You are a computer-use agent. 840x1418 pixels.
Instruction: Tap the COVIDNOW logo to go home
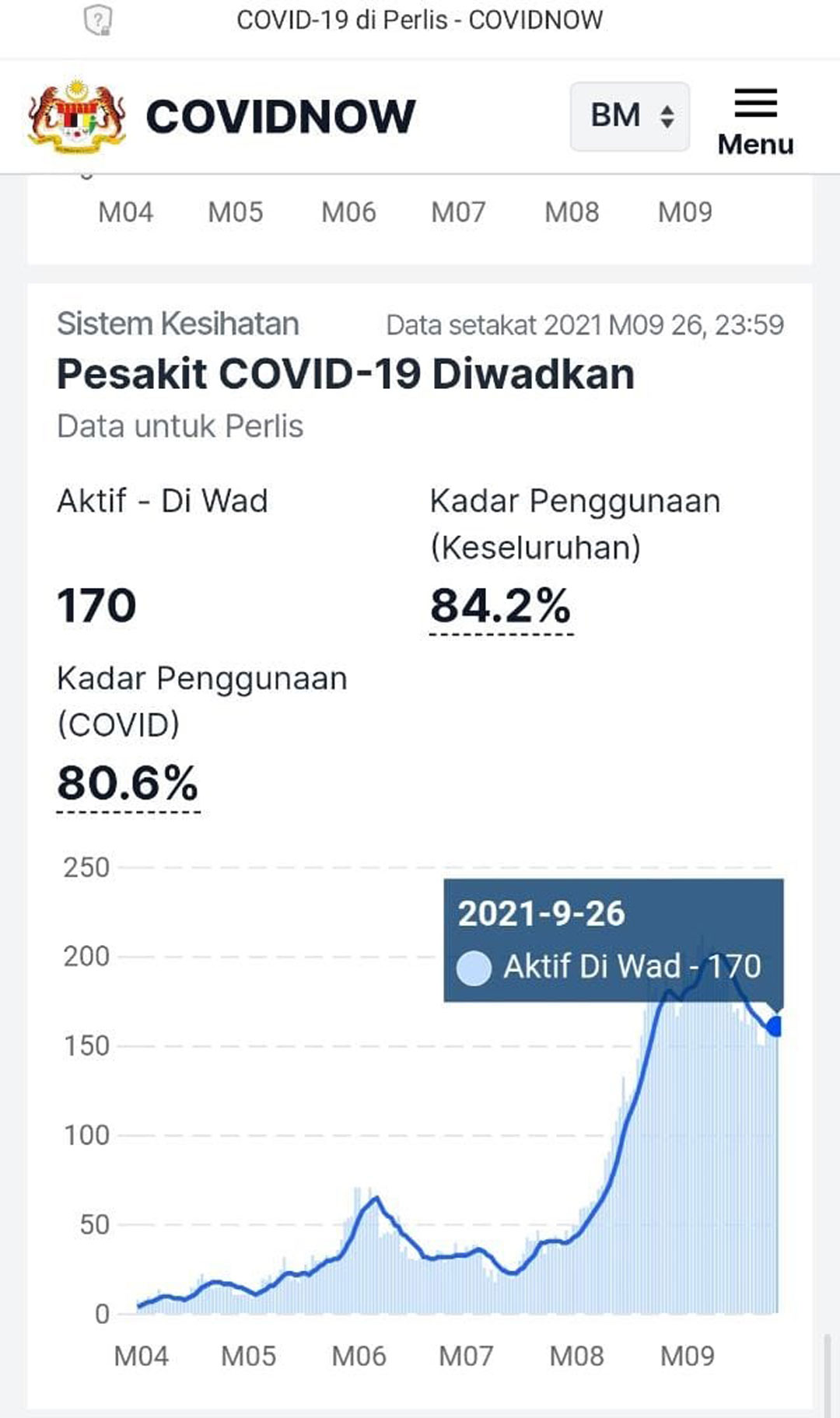(x=222, y=116)
